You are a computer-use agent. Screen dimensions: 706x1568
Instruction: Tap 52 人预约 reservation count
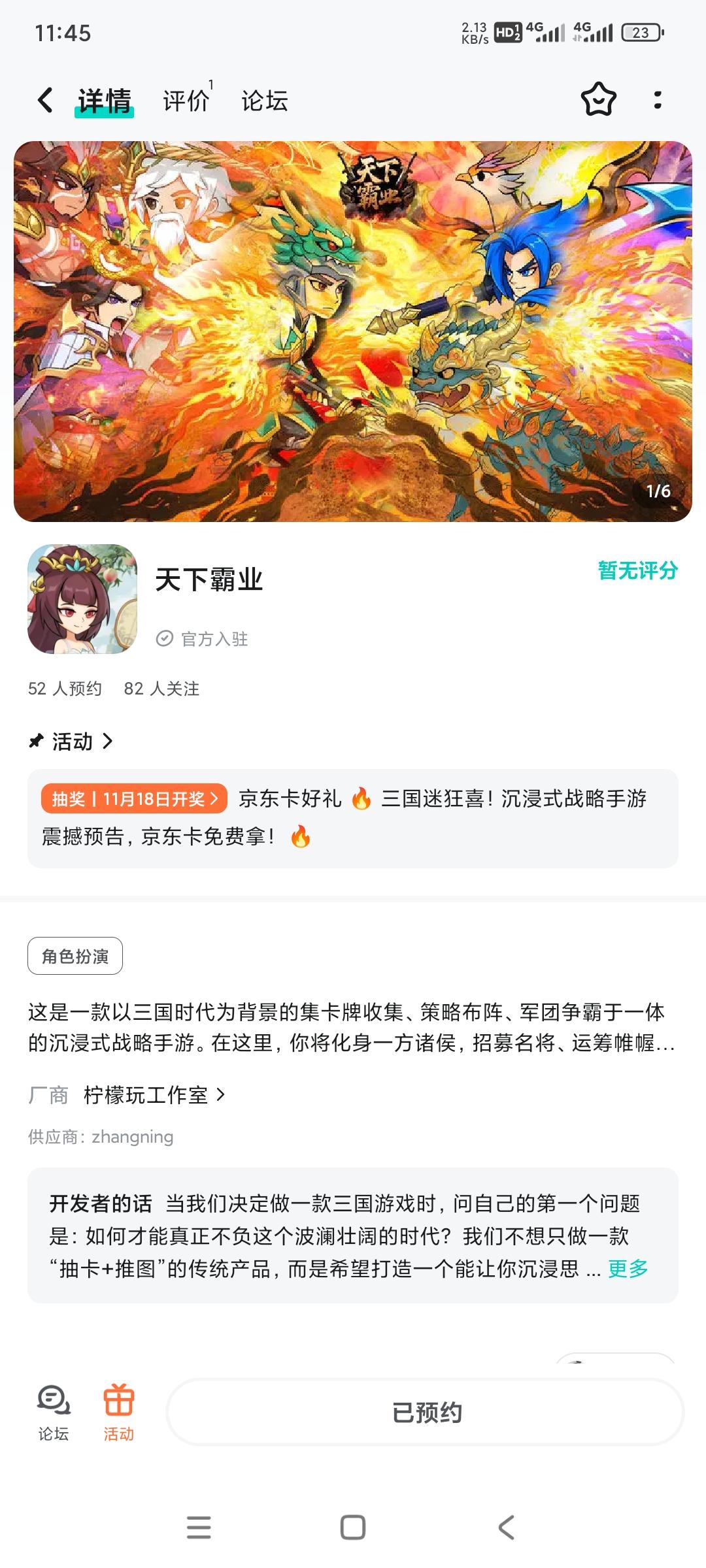point(62,689)
